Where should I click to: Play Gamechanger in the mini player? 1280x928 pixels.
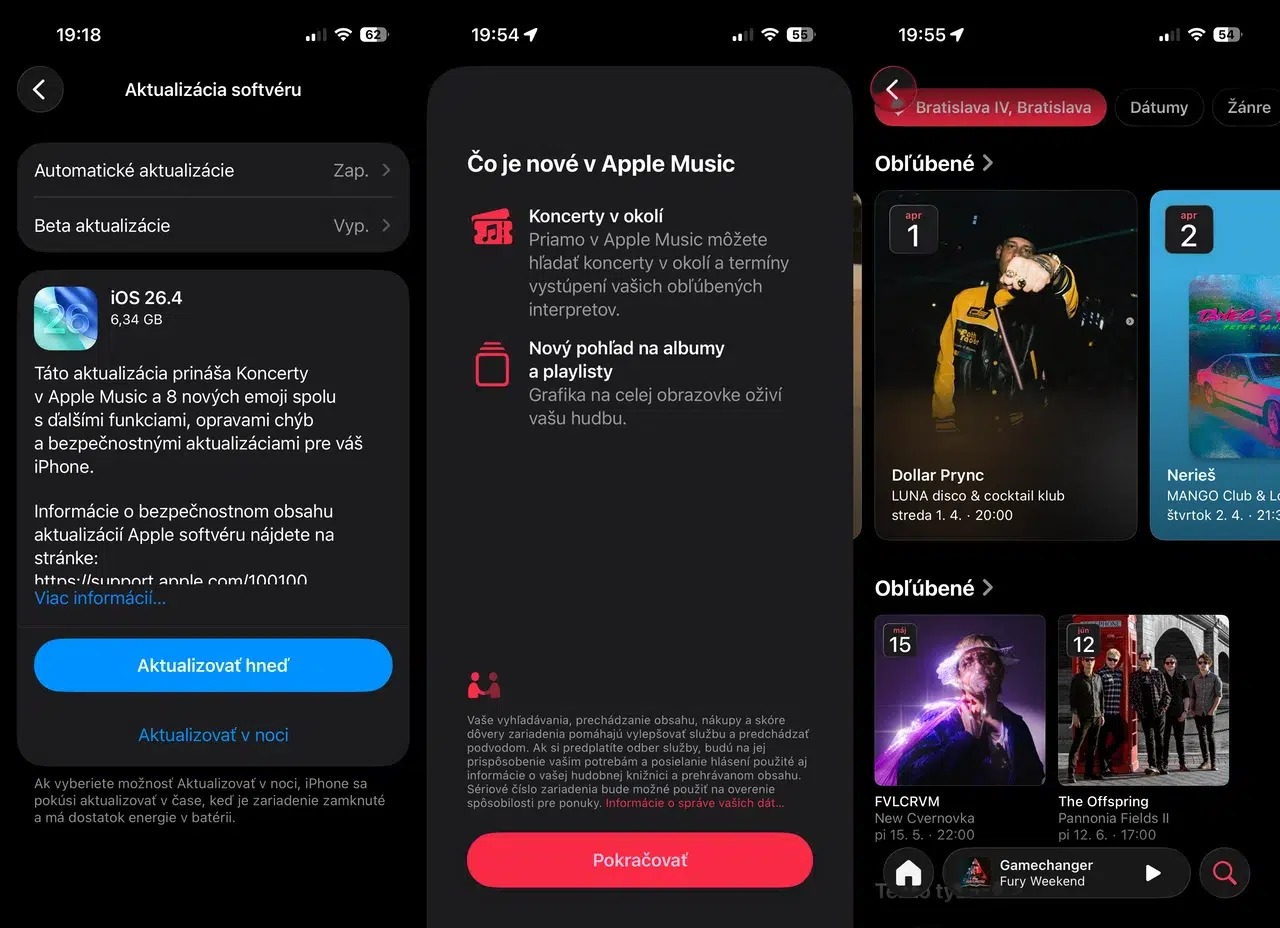[1153, 873]
